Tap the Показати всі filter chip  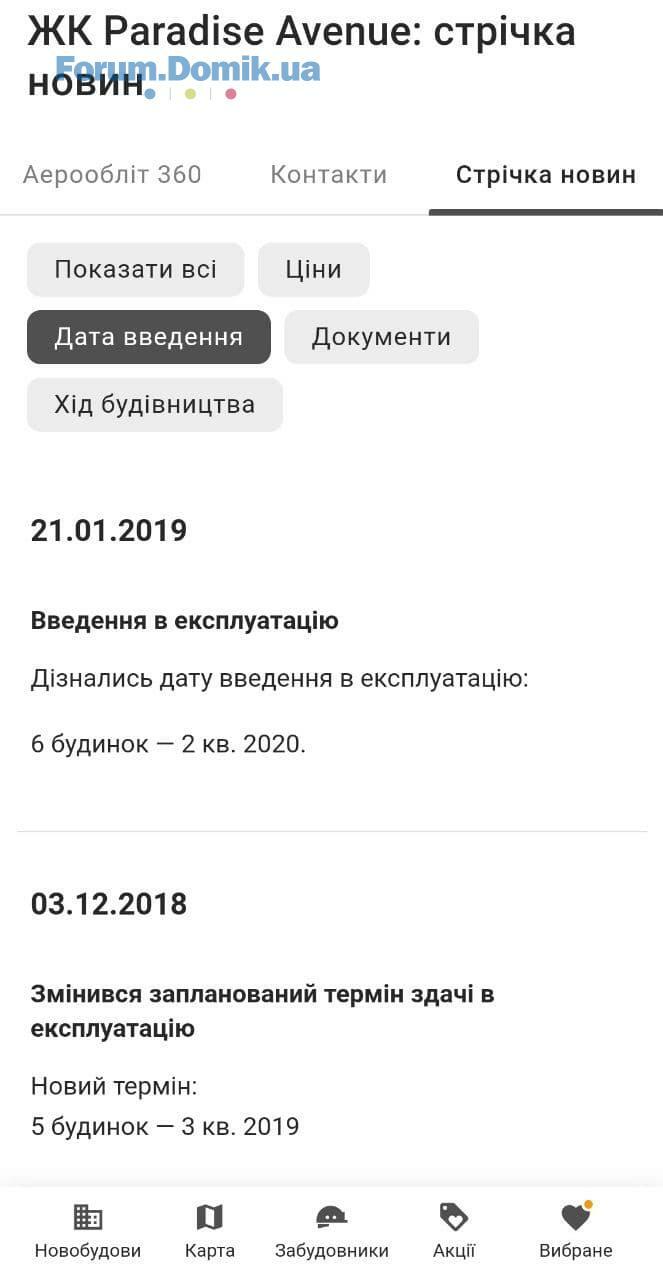pyautogui.click(x=135, y=270)
